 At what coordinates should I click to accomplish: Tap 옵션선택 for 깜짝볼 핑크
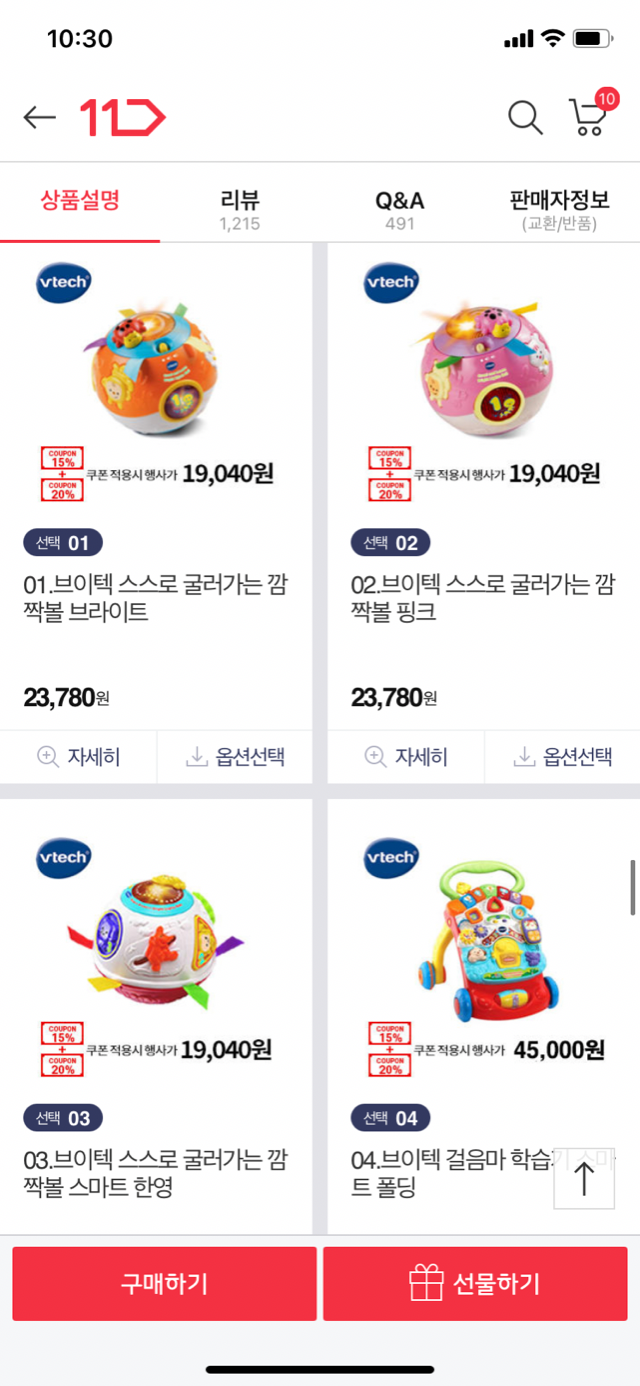(562, 757)
